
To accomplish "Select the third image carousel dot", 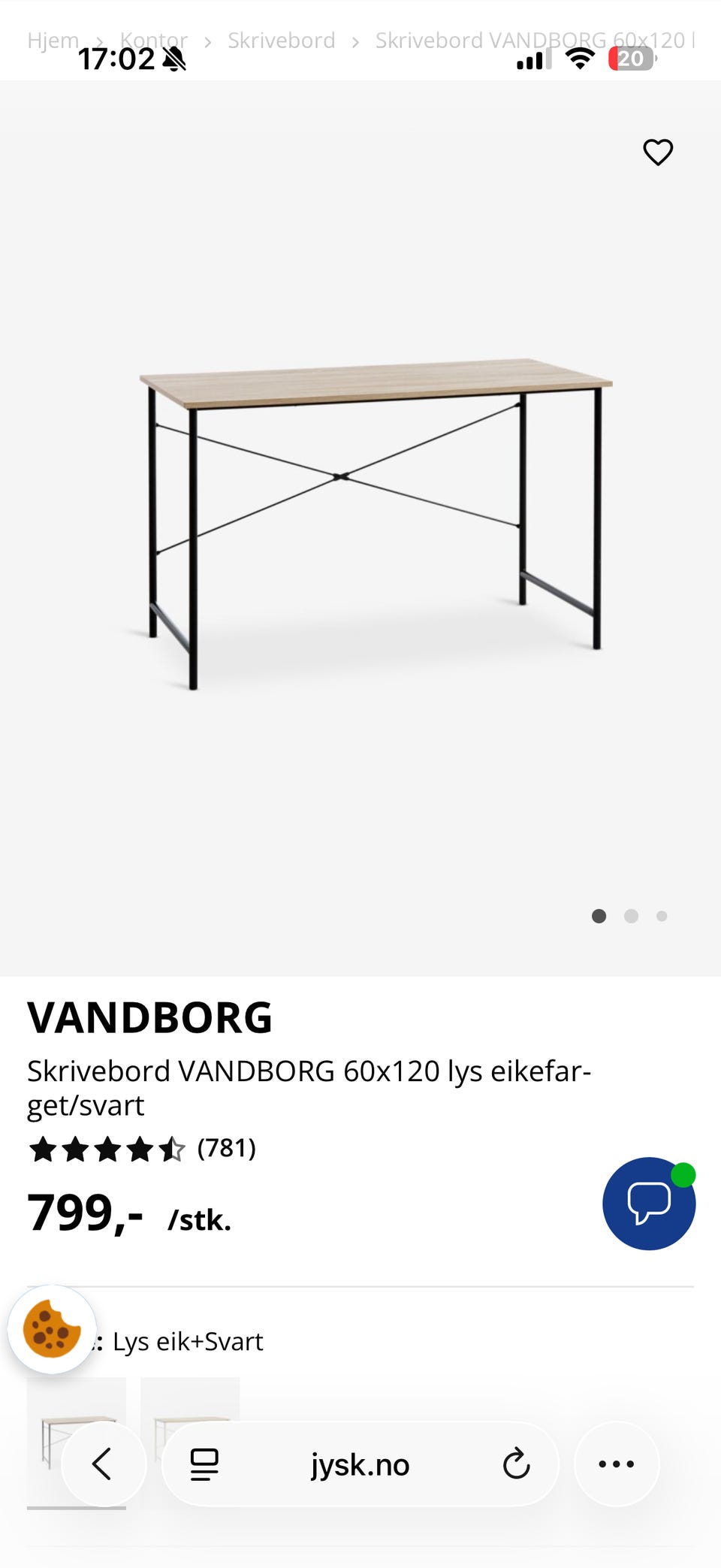I will pyautogui.click(x=662, y=916).
